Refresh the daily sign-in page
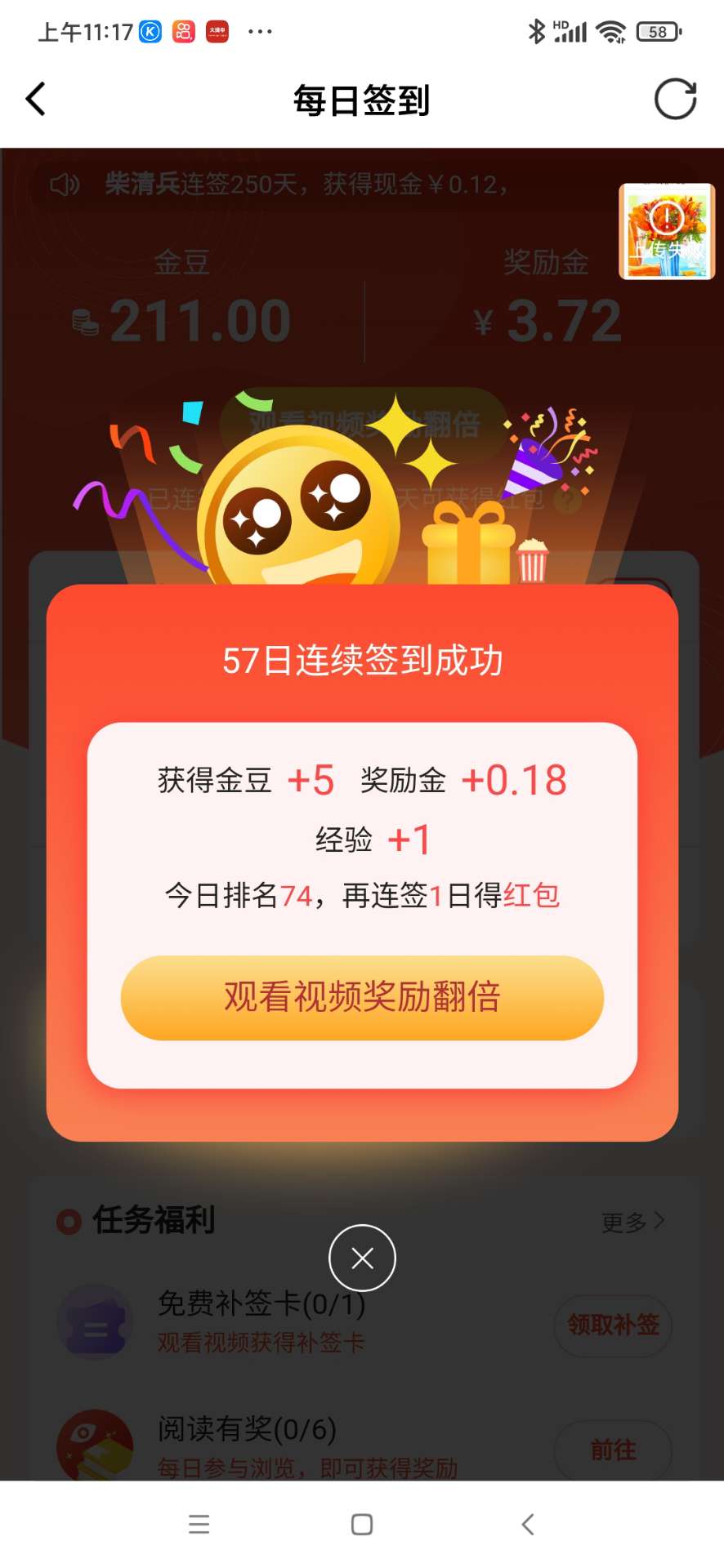The image size is (724, 1568). point(675,100)
